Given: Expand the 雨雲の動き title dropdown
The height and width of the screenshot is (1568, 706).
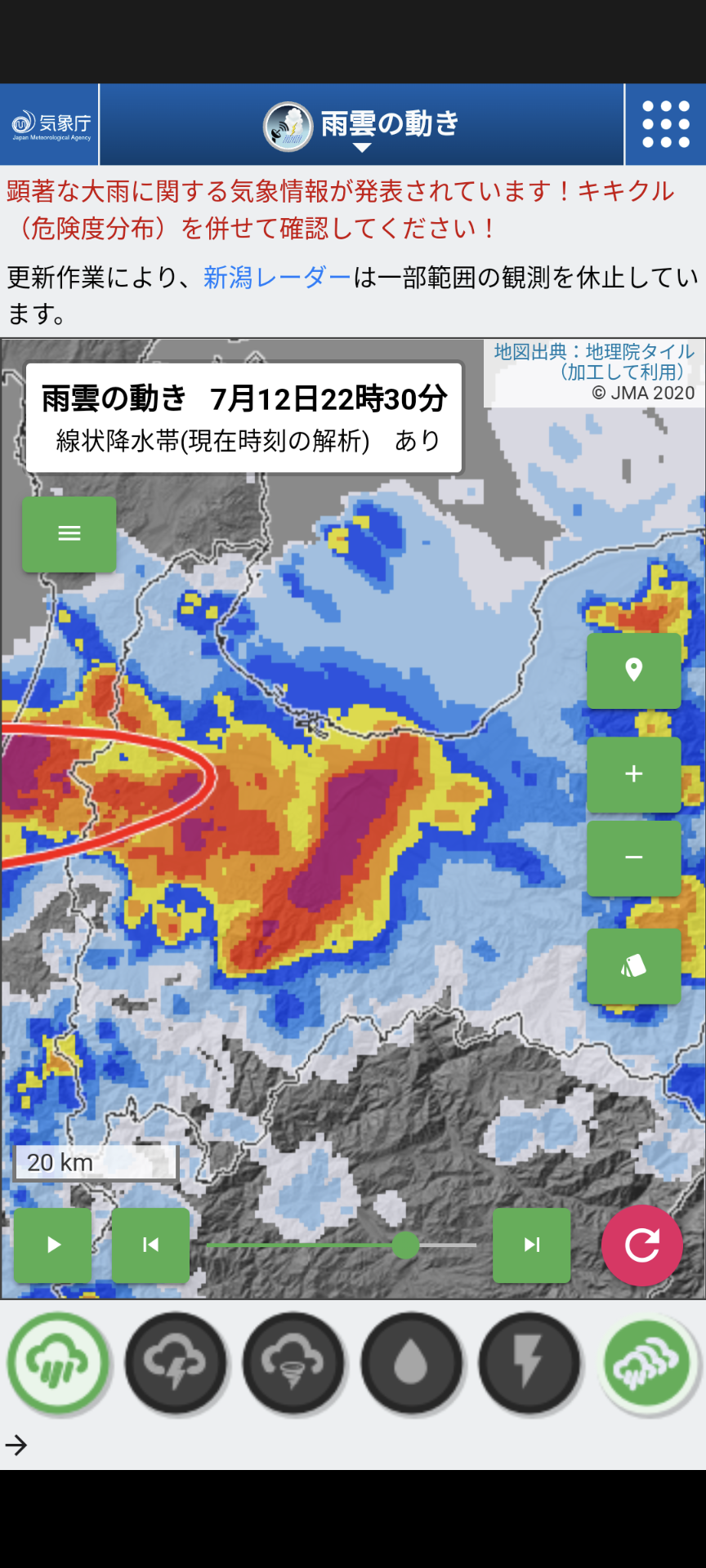Looking at the screenshot, I should tap(362, 127).
